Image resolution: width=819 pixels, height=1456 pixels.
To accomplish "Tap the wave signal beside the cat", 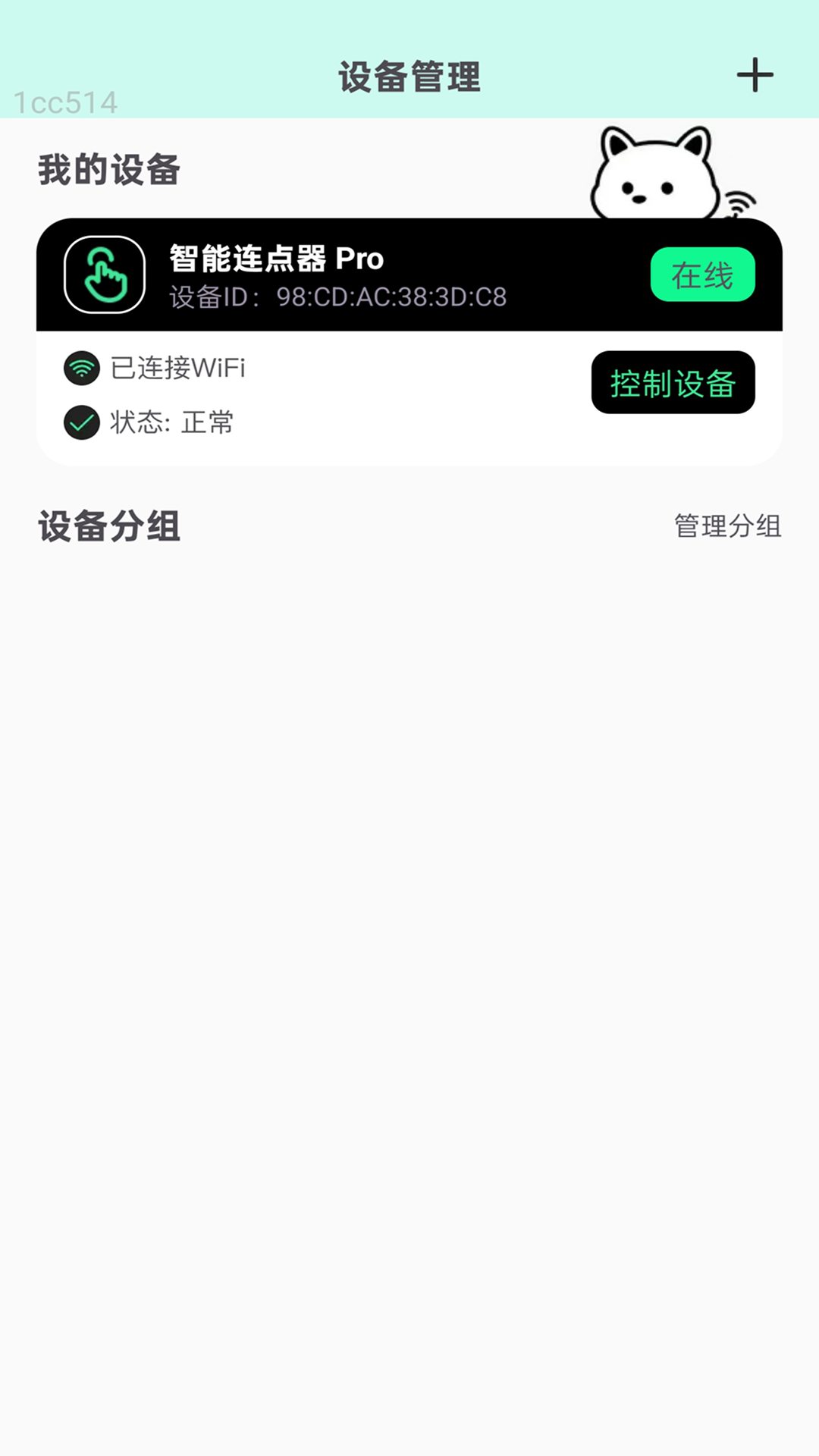I will point(739,205).
